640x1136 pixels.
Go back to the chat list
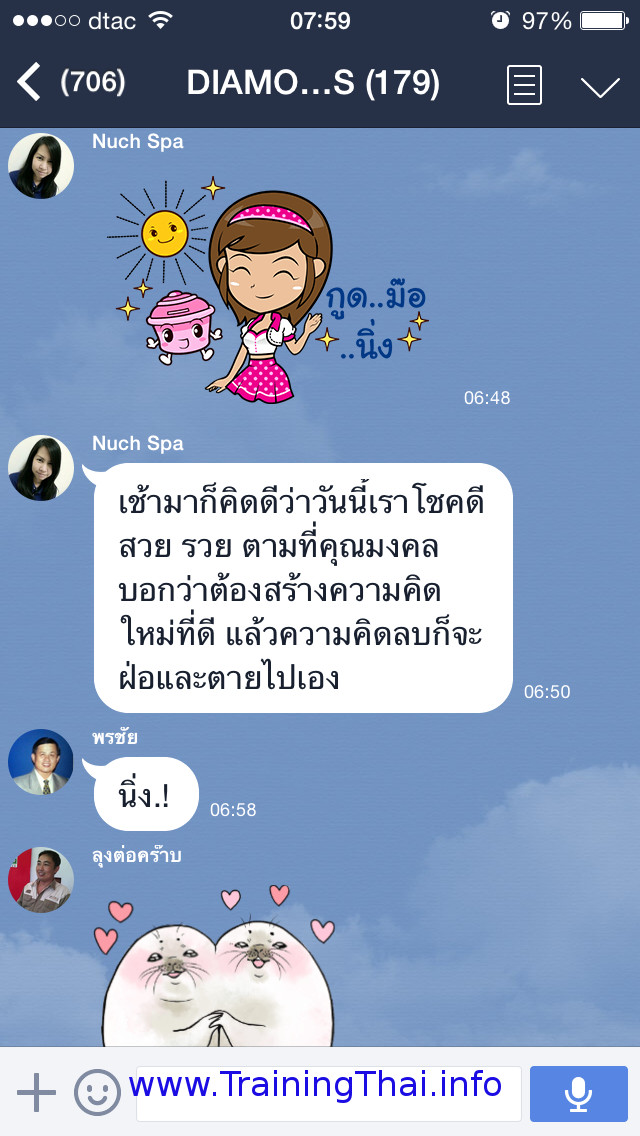(29, 82)
